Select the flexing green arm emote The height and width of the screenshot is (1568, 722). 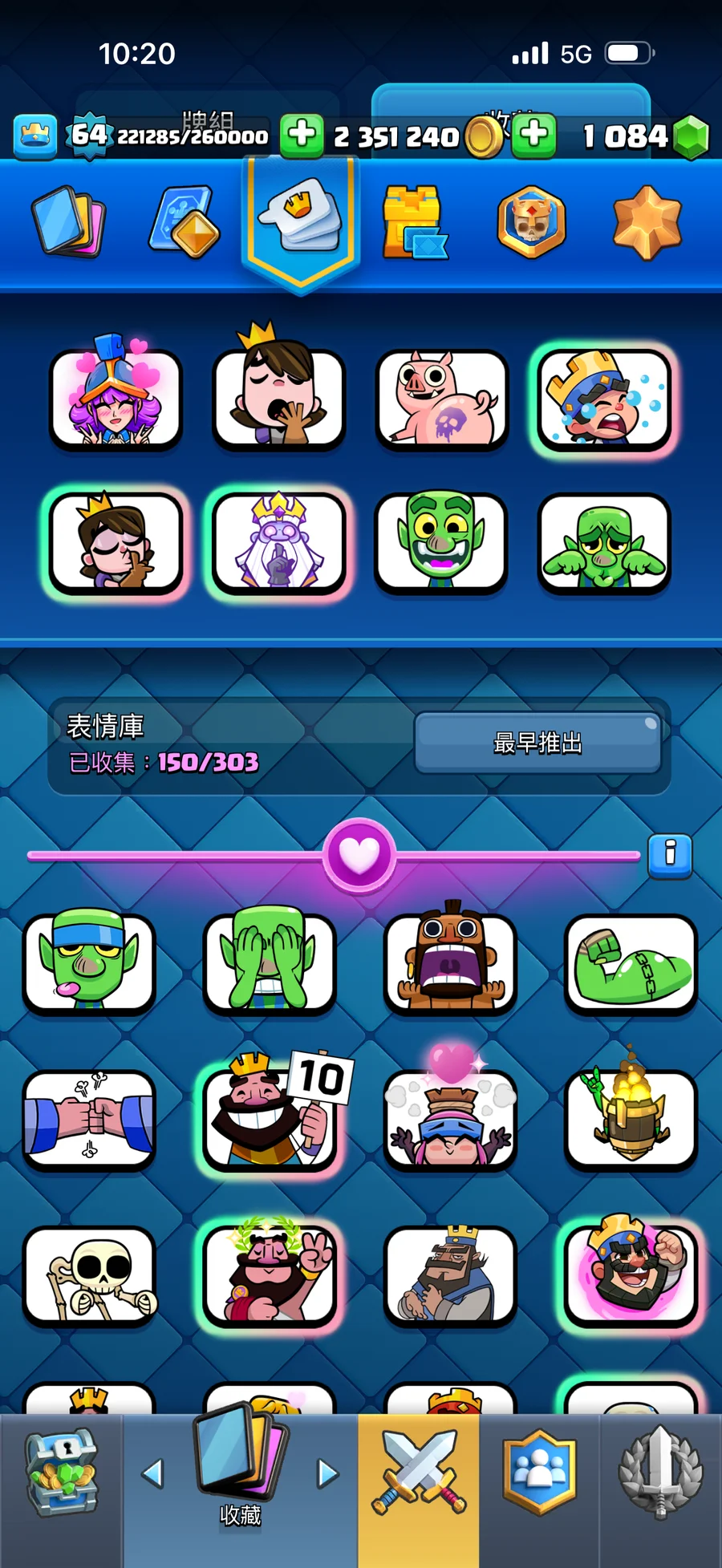pos(631,962)
